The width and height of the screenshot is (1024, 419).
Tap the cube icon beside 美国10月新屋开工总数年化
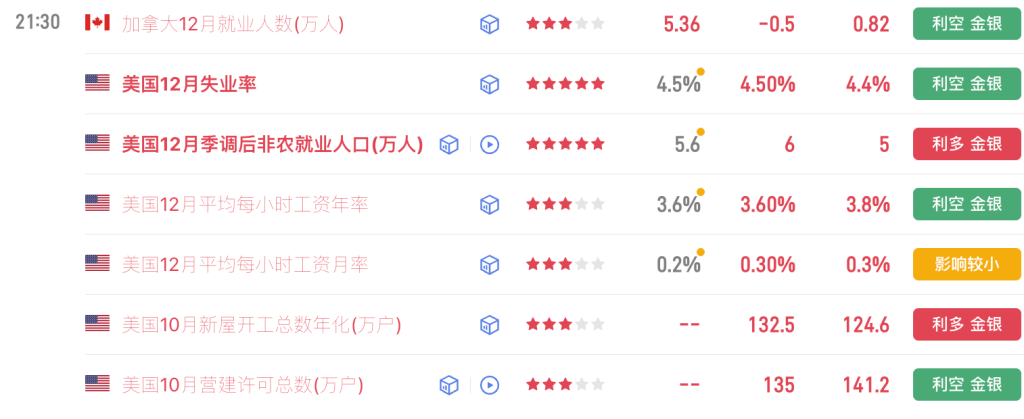click(489, 324)
